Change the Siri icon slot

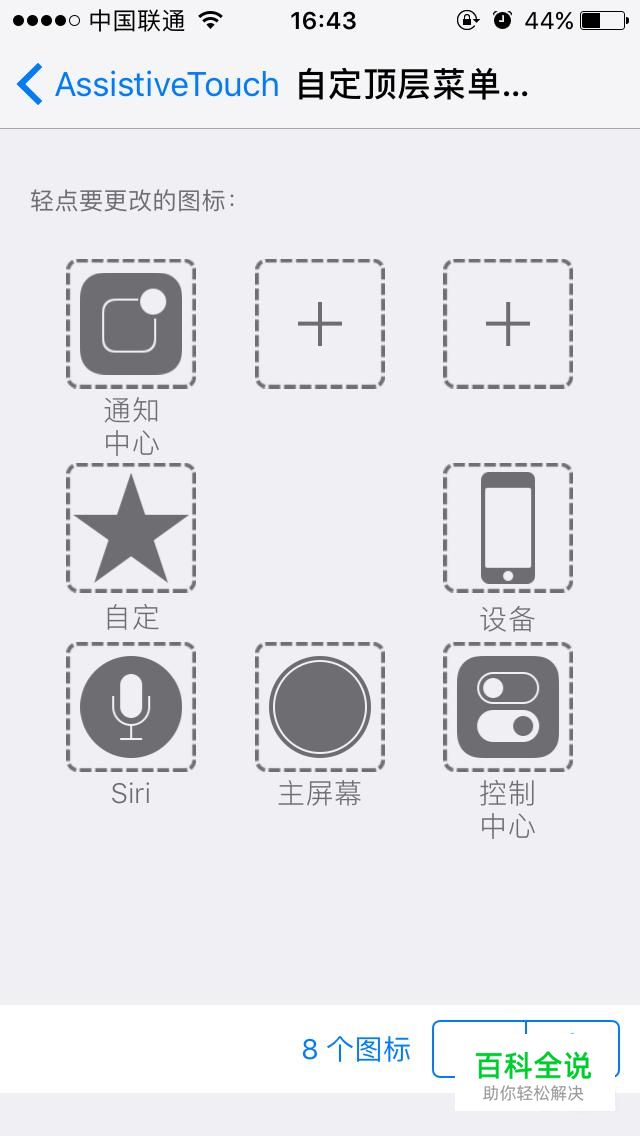pos(131,707)
